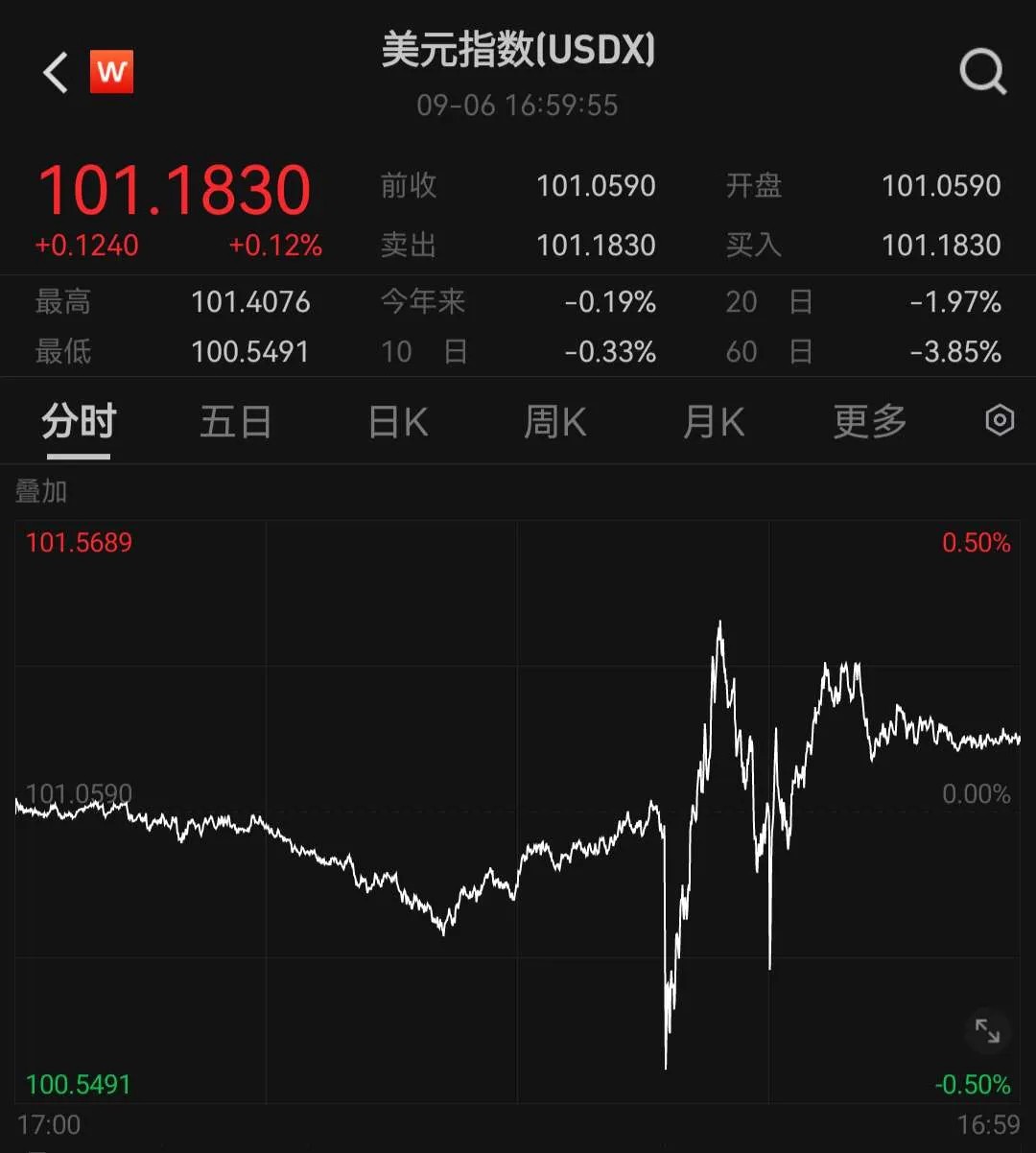Switch to the 日K daily candlestick tab

click(x=396, y=422)
